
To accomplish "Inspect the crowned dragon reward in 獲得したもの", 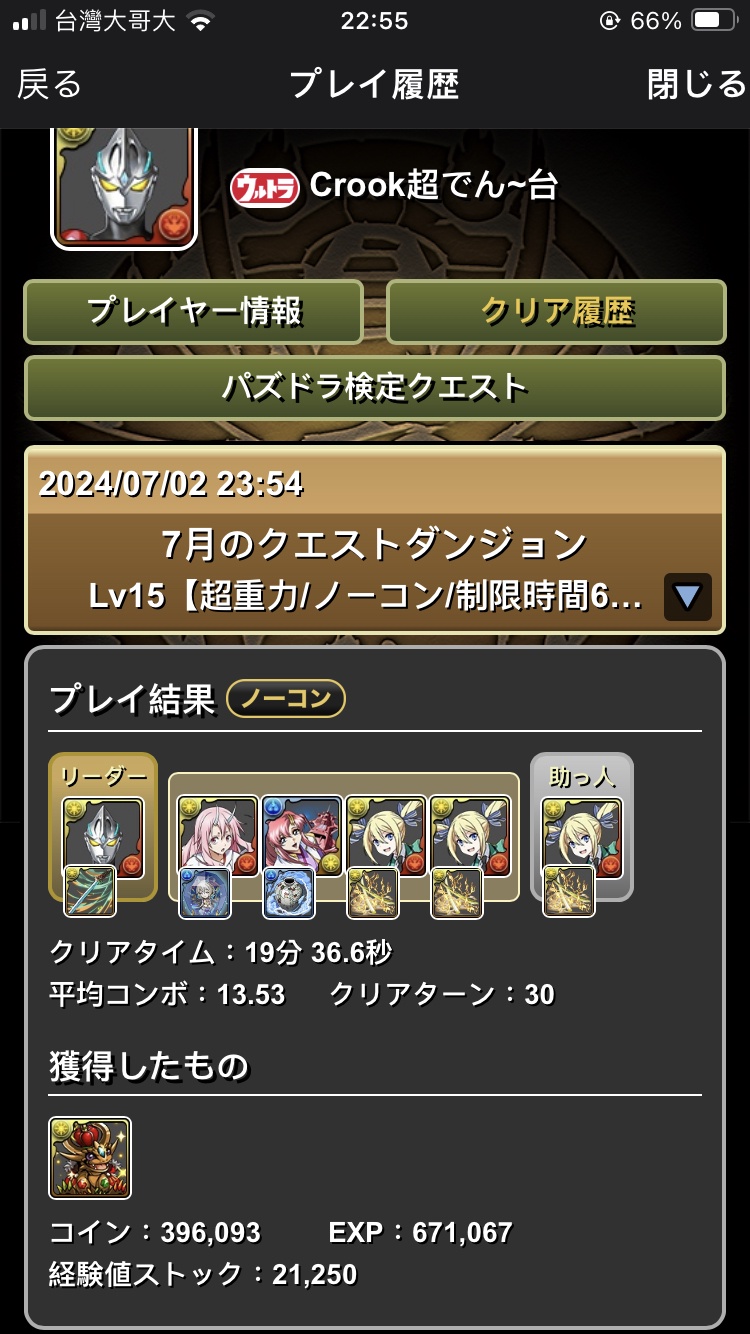I will click(90, 1157).
